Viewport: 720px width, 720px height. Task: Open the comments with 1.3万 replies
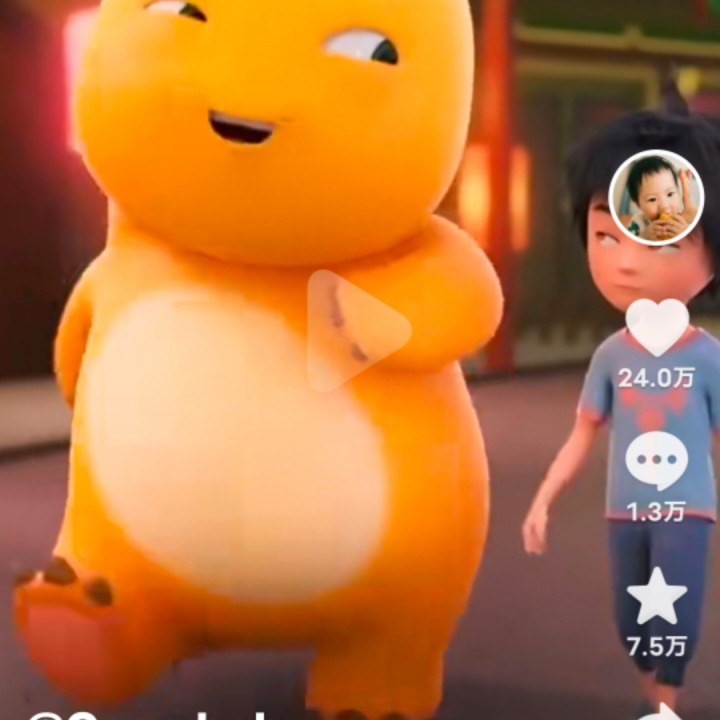point(657,461)
